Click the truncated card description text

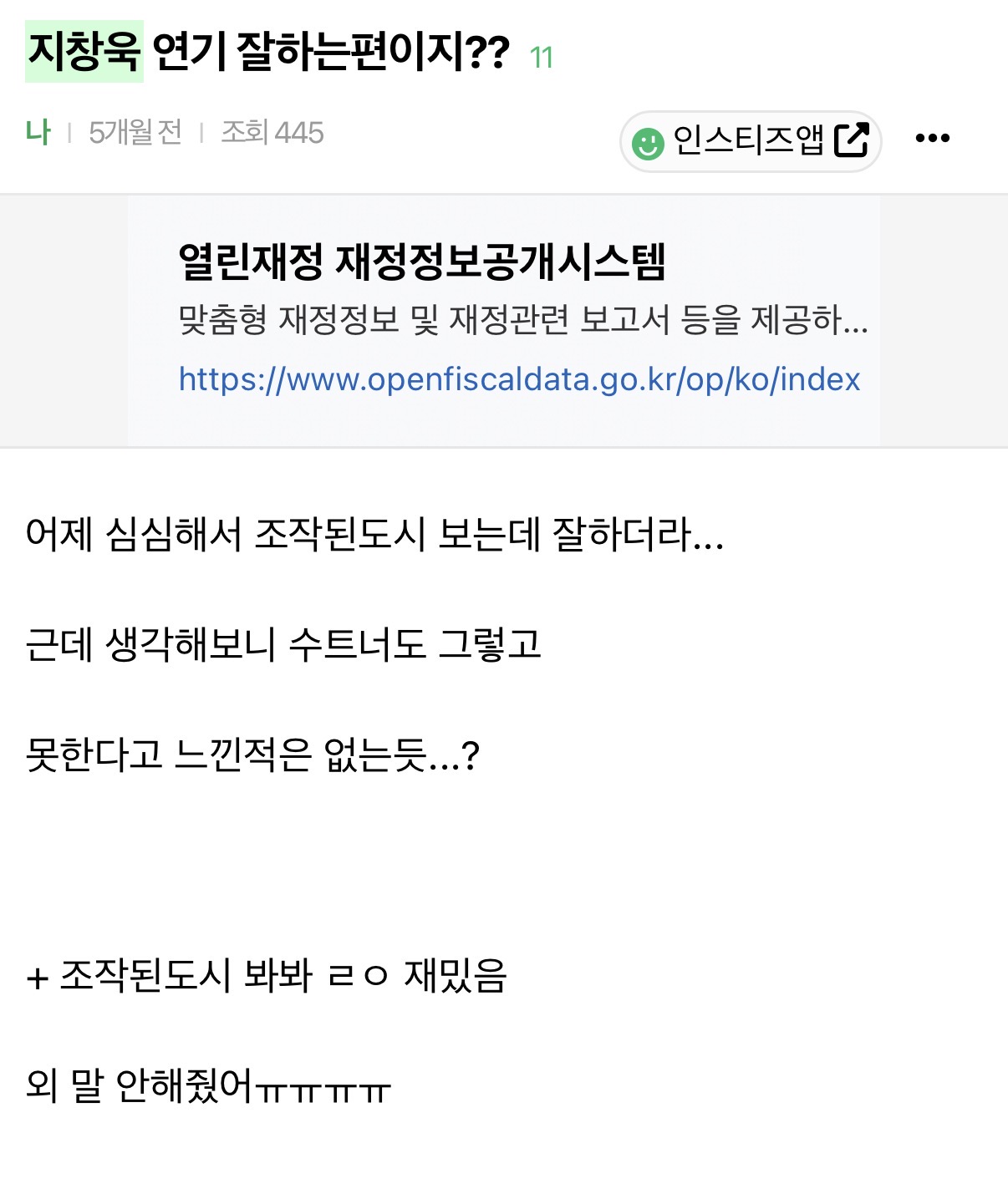coord(524,320)
